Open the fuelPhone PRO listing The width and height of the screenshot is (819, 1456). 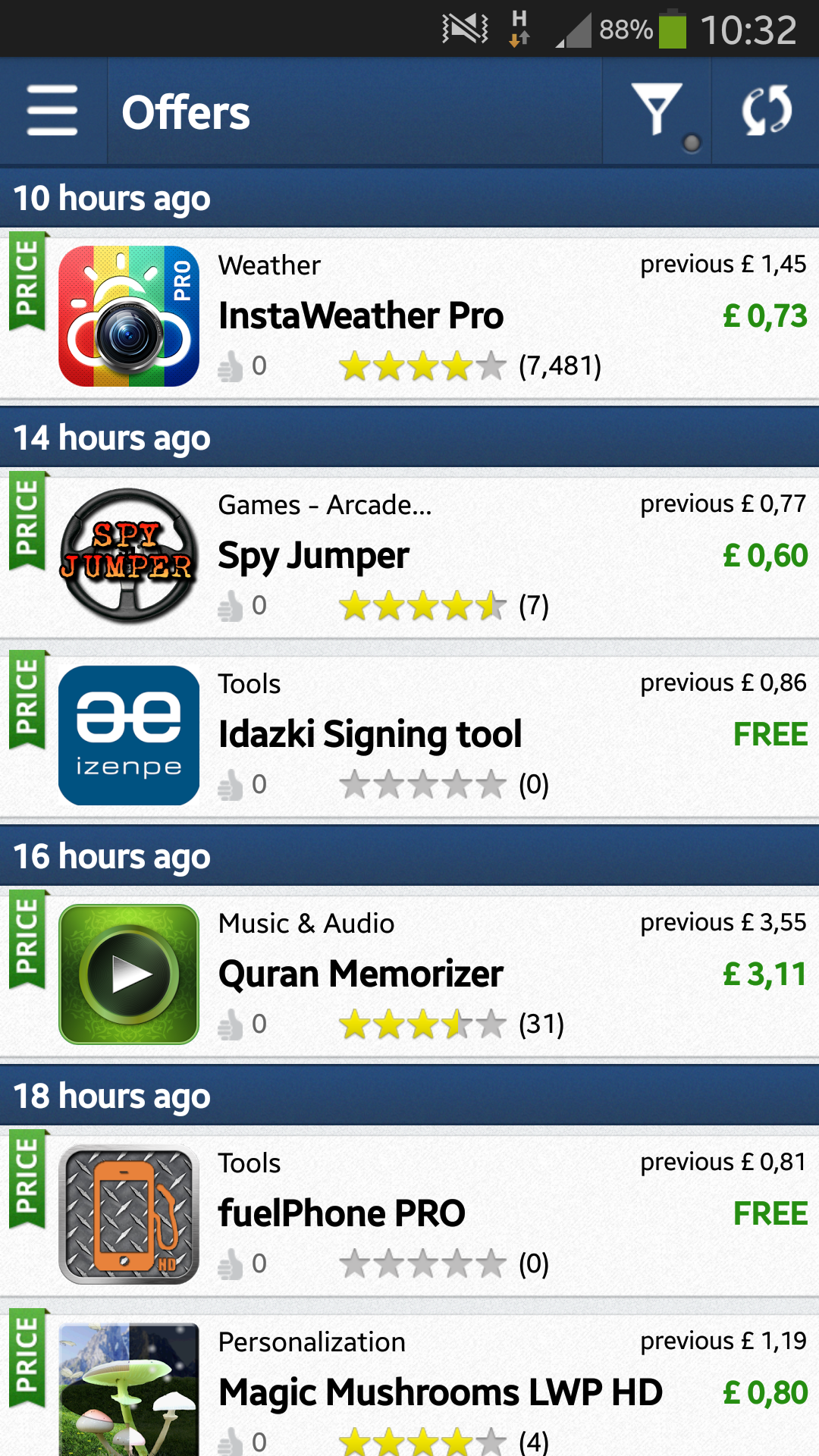[409, 1213]
